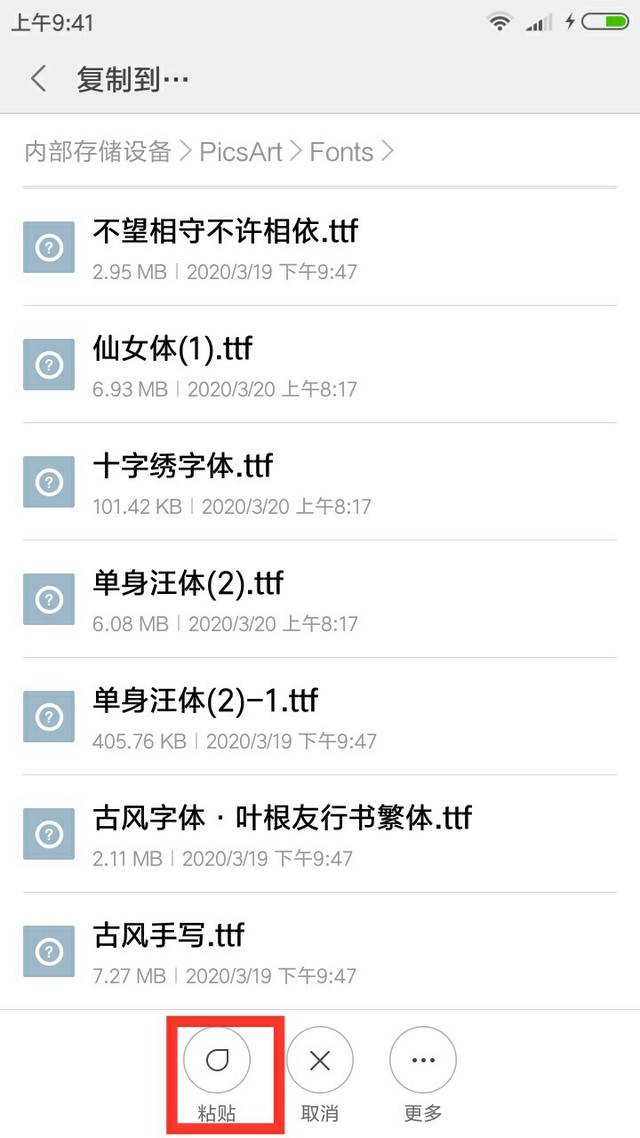Viewport: 640px width, 1138px height.
Task: Open the 更多 options menu
Action: pyautogui.click(x=423, y=1076)
